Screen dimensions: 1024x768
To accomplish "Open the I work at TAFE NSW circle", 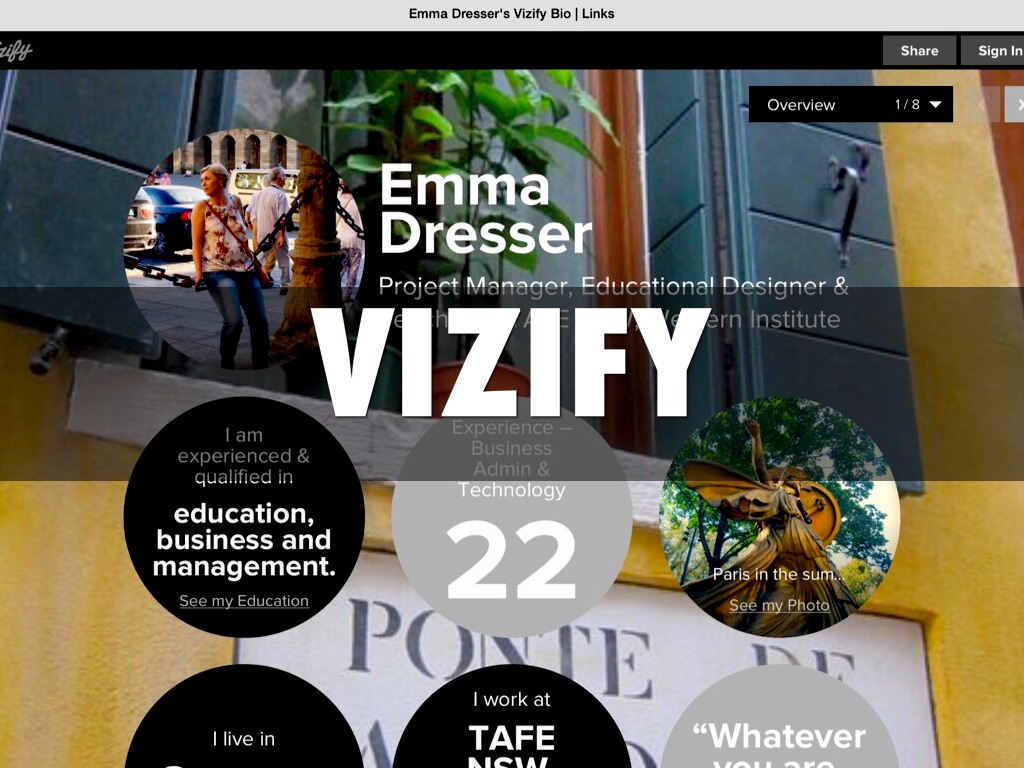I will (511, 725).
